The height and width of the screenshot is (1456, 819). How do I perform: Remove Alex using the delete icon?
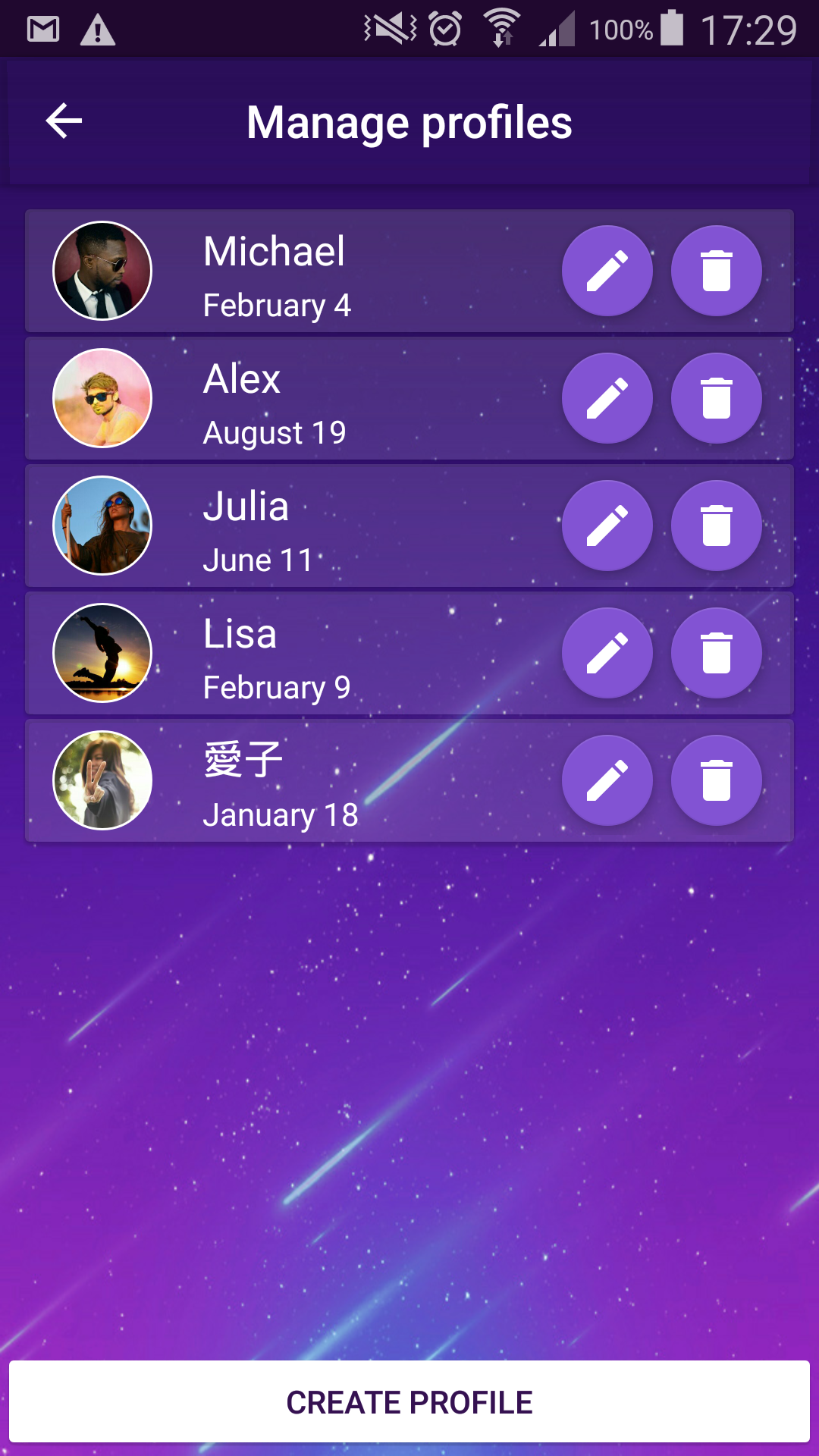point(716,397)
